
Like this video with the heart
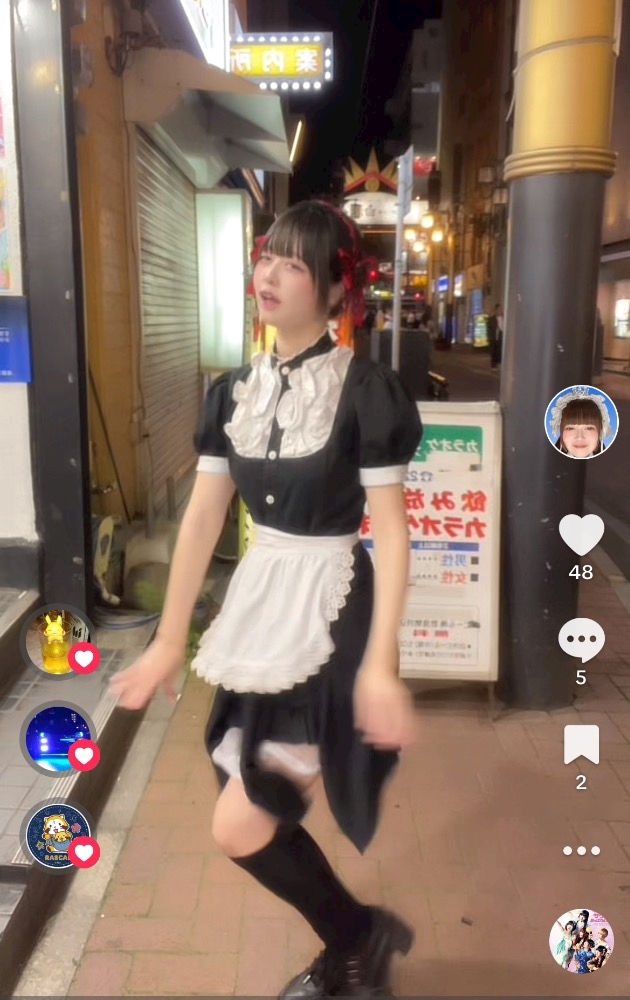(581, 534)
